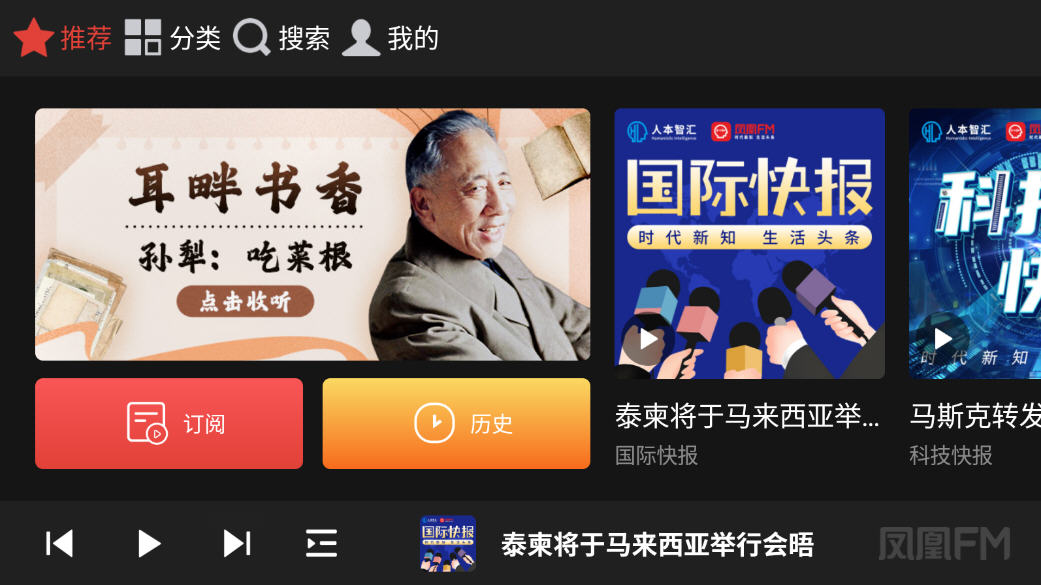
Task: Skip to the previous track
Action: click(60, 543)
